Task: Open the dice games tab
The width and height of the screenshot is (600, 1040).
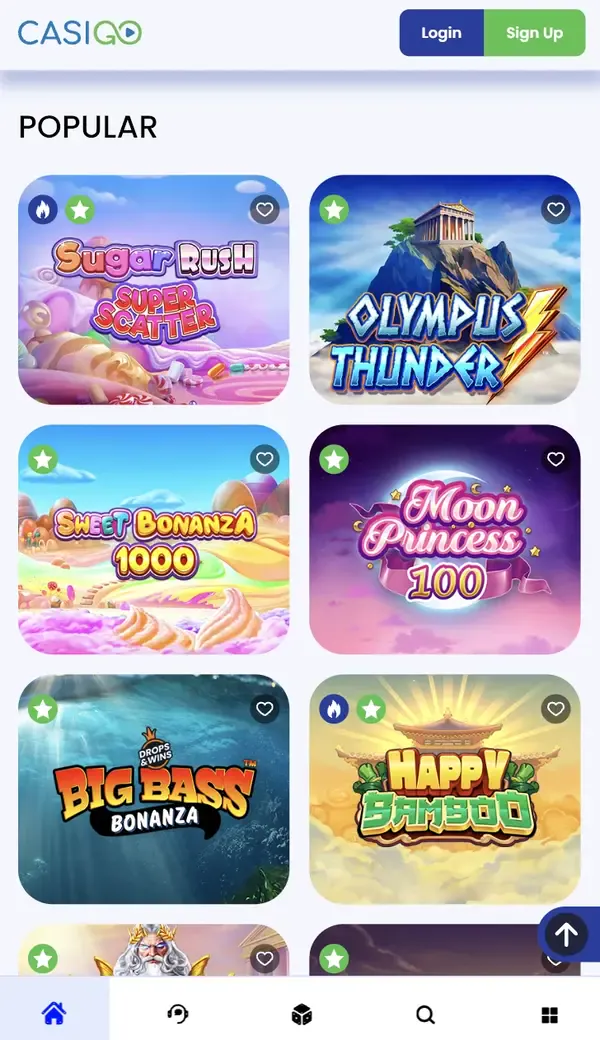Action: (301, 1014)
